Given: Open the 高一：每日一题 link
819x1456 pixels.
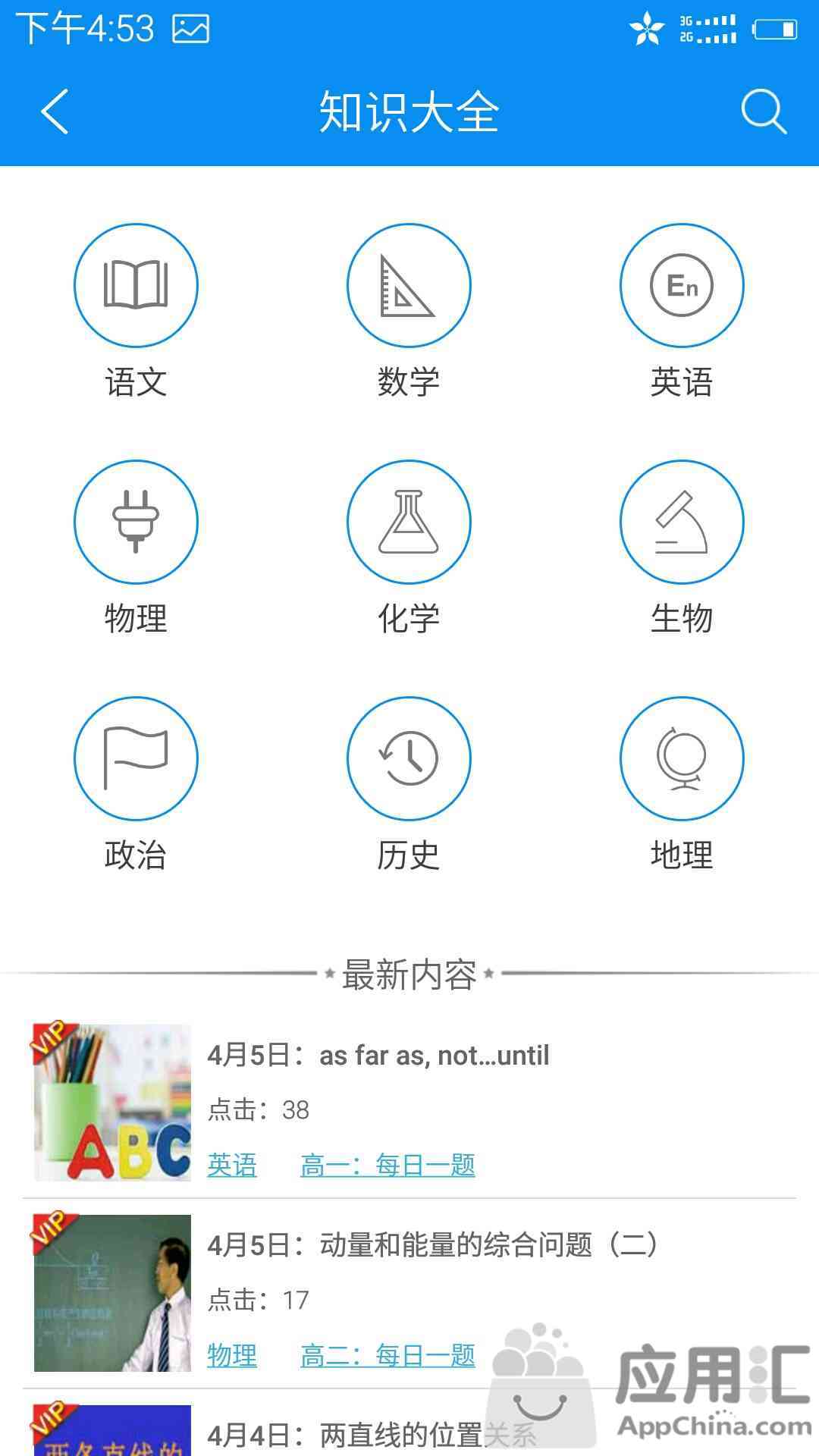Looking at the screenshot, I should point(388,1165).
